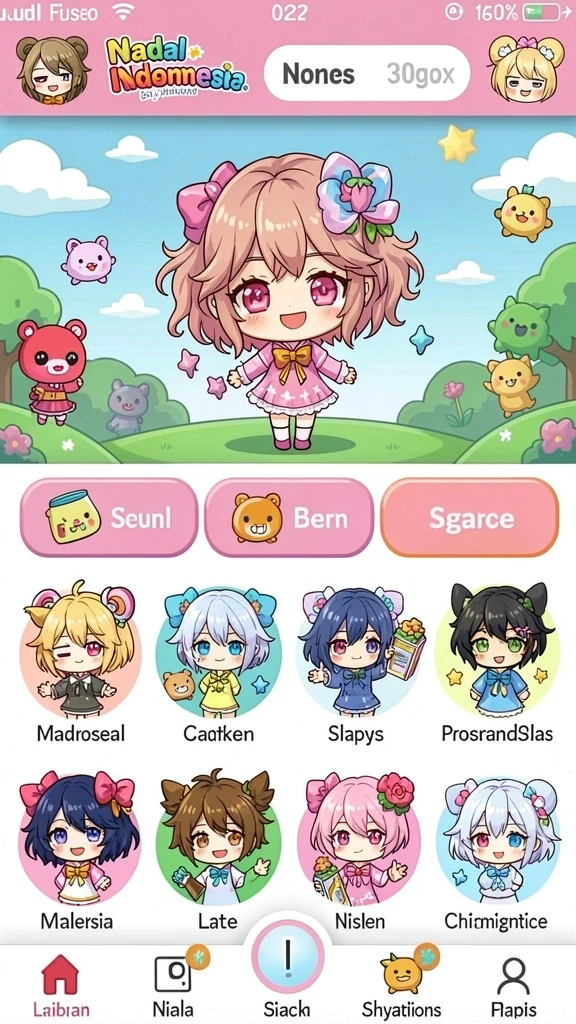The image size is (576, 1024).
Task: Open the bear-eared avatar in the top left
Action: coord(53,69)
